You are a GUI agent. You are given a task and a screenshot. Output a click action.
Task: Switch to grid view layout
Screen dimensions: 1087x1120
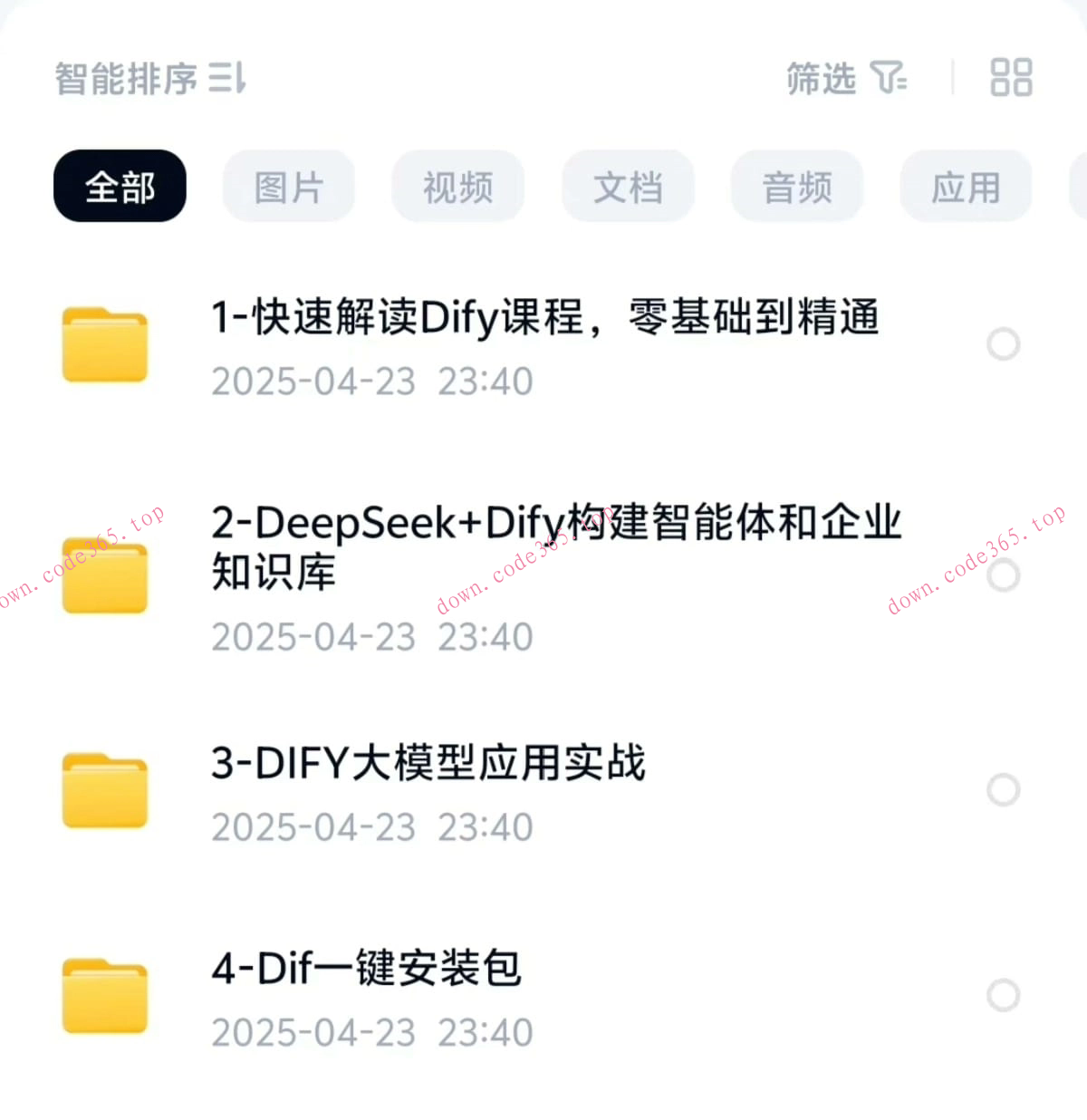(1012, 77)
